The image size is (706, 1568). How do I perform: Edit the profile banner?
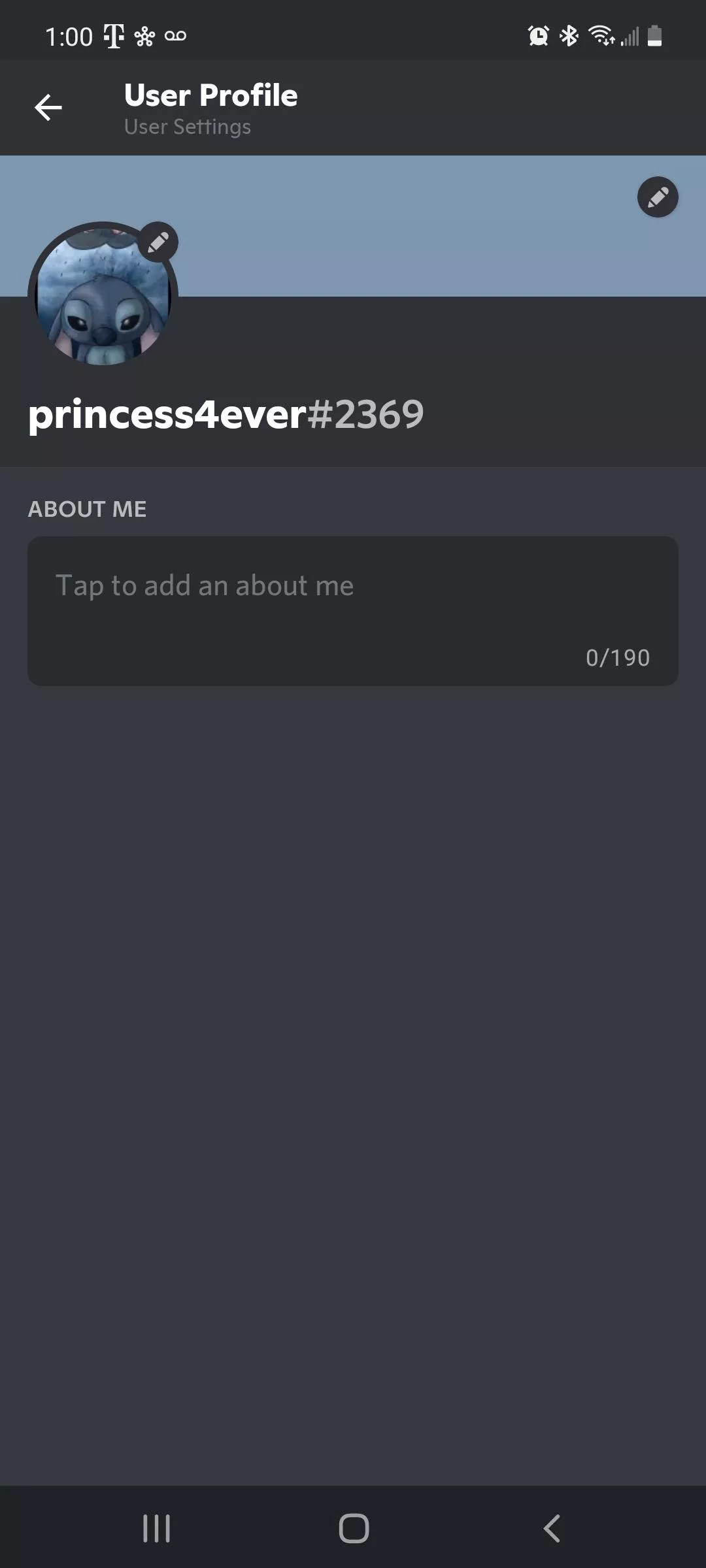[658, 197]
